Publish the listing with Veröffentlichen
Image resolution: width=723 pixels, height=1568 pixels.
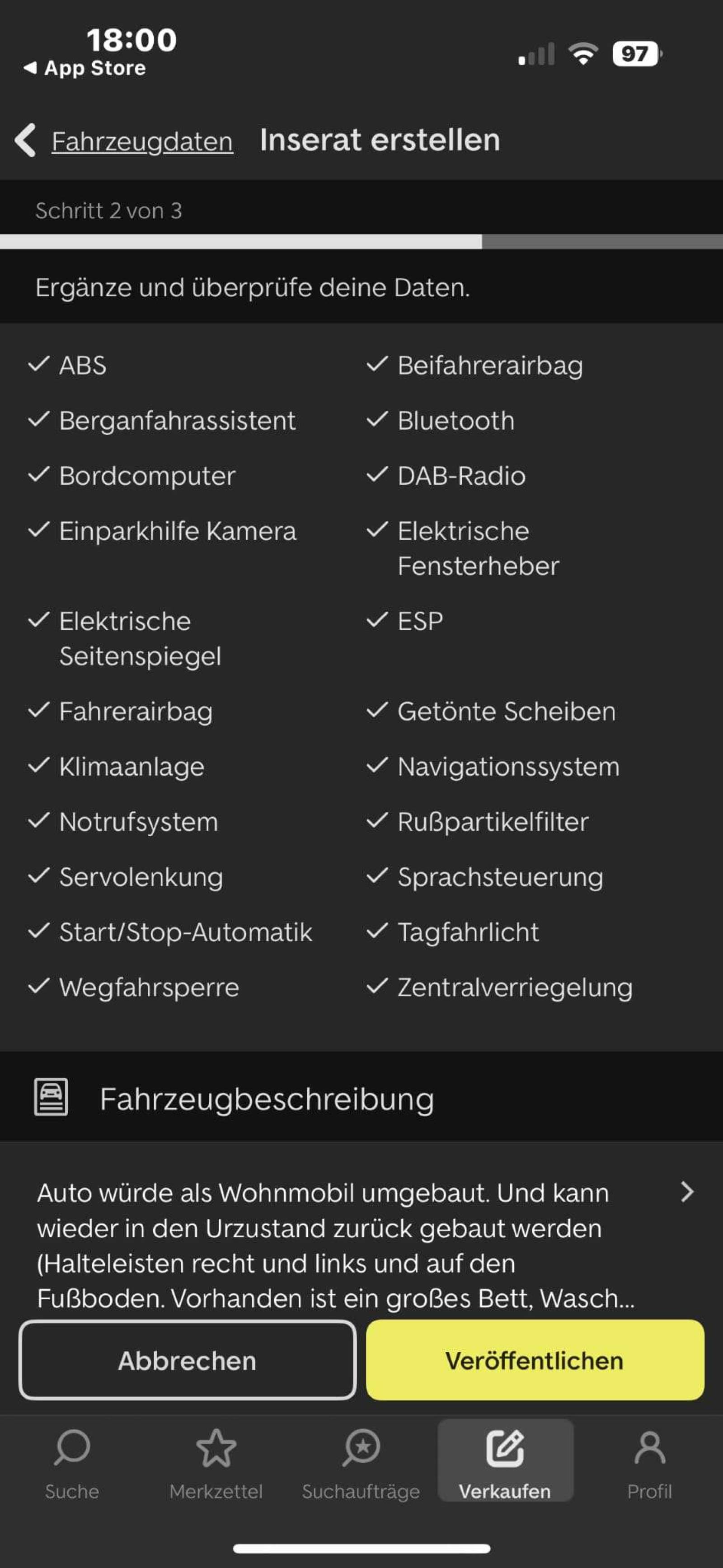[534, 1361]
